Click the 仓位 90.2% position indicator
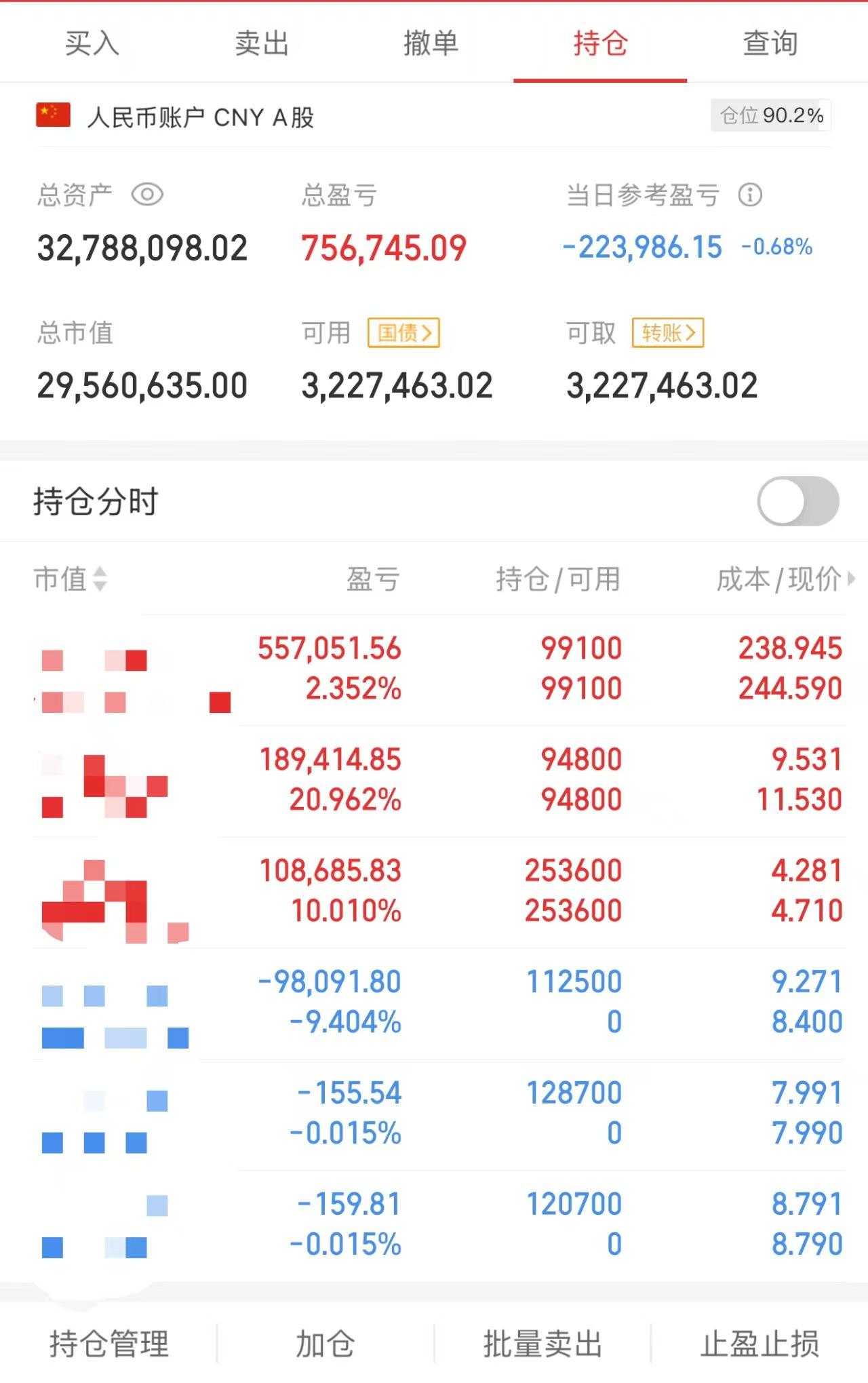This screenshot has height=1383, width=868. point(770,115)
